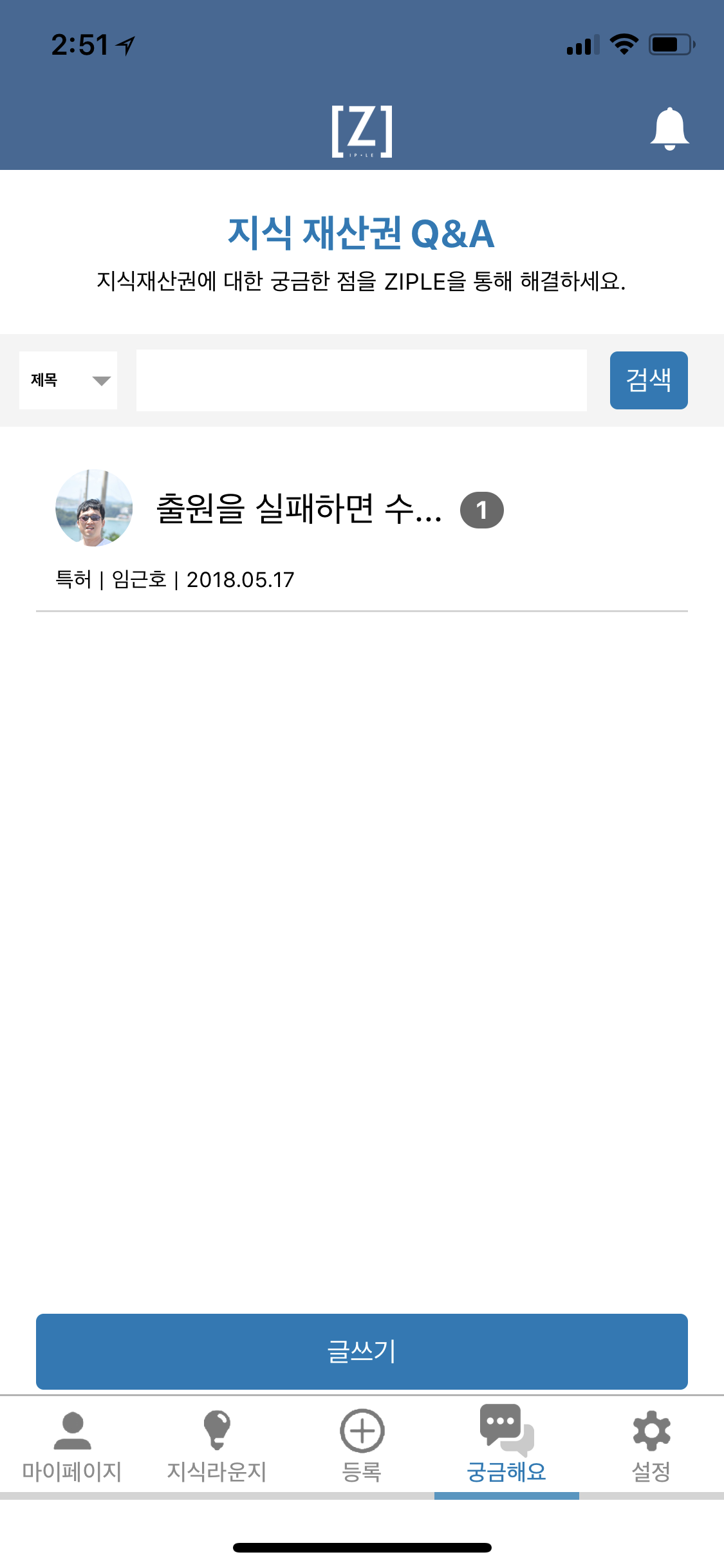Open the notifications bell
Viewport: 724px width, 1568px height.
coord(669,129)
